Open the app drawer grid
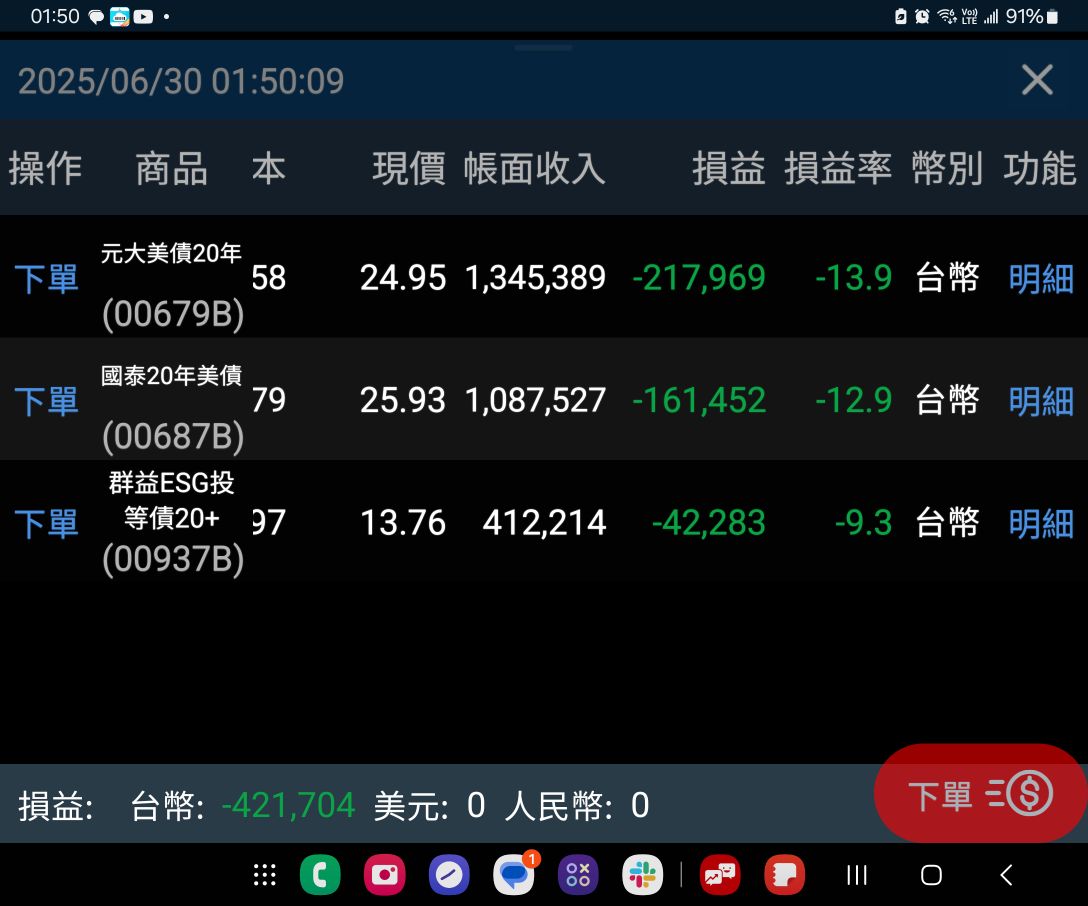The image size is (1088, 906). click(264, 876)
